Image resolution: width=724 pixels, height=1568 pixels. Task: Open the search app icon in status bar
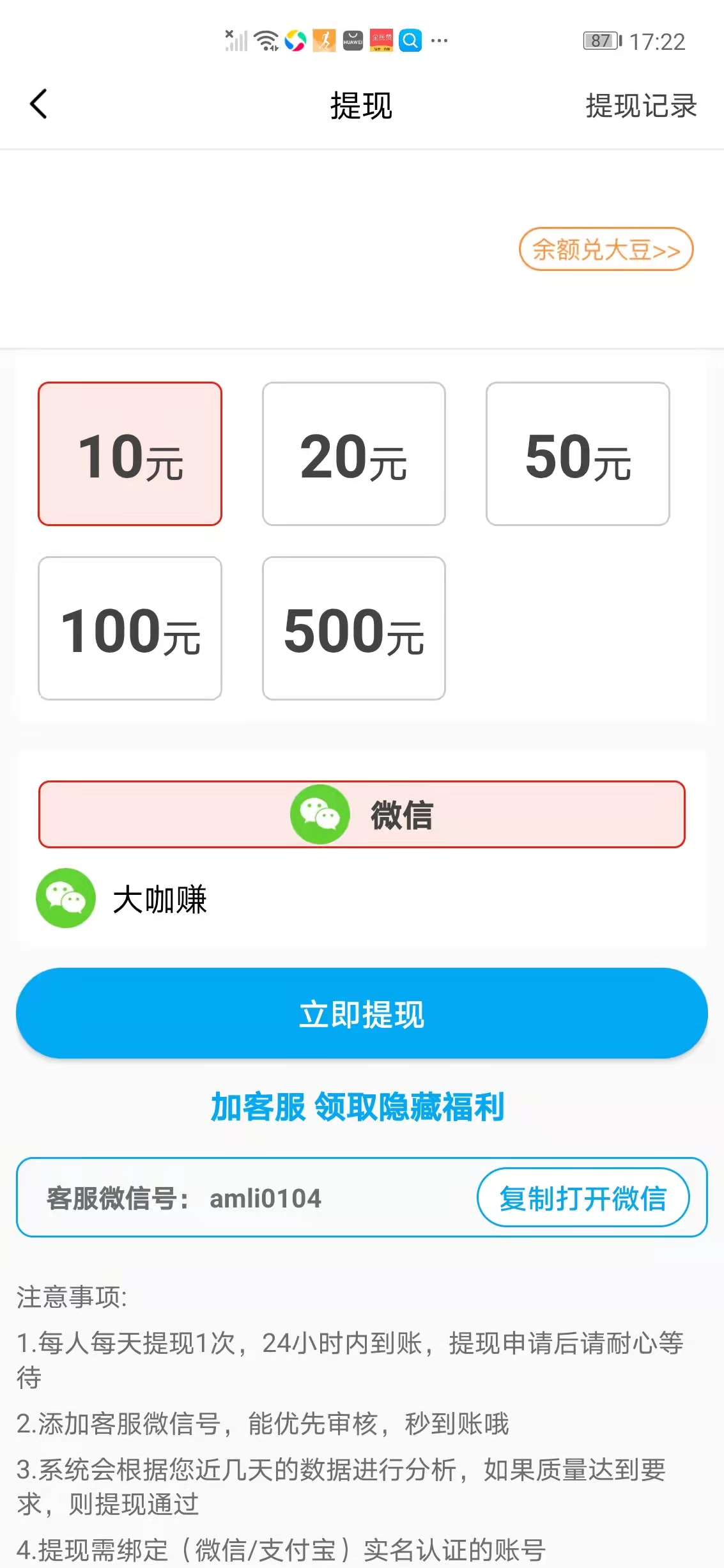point(411,41)
